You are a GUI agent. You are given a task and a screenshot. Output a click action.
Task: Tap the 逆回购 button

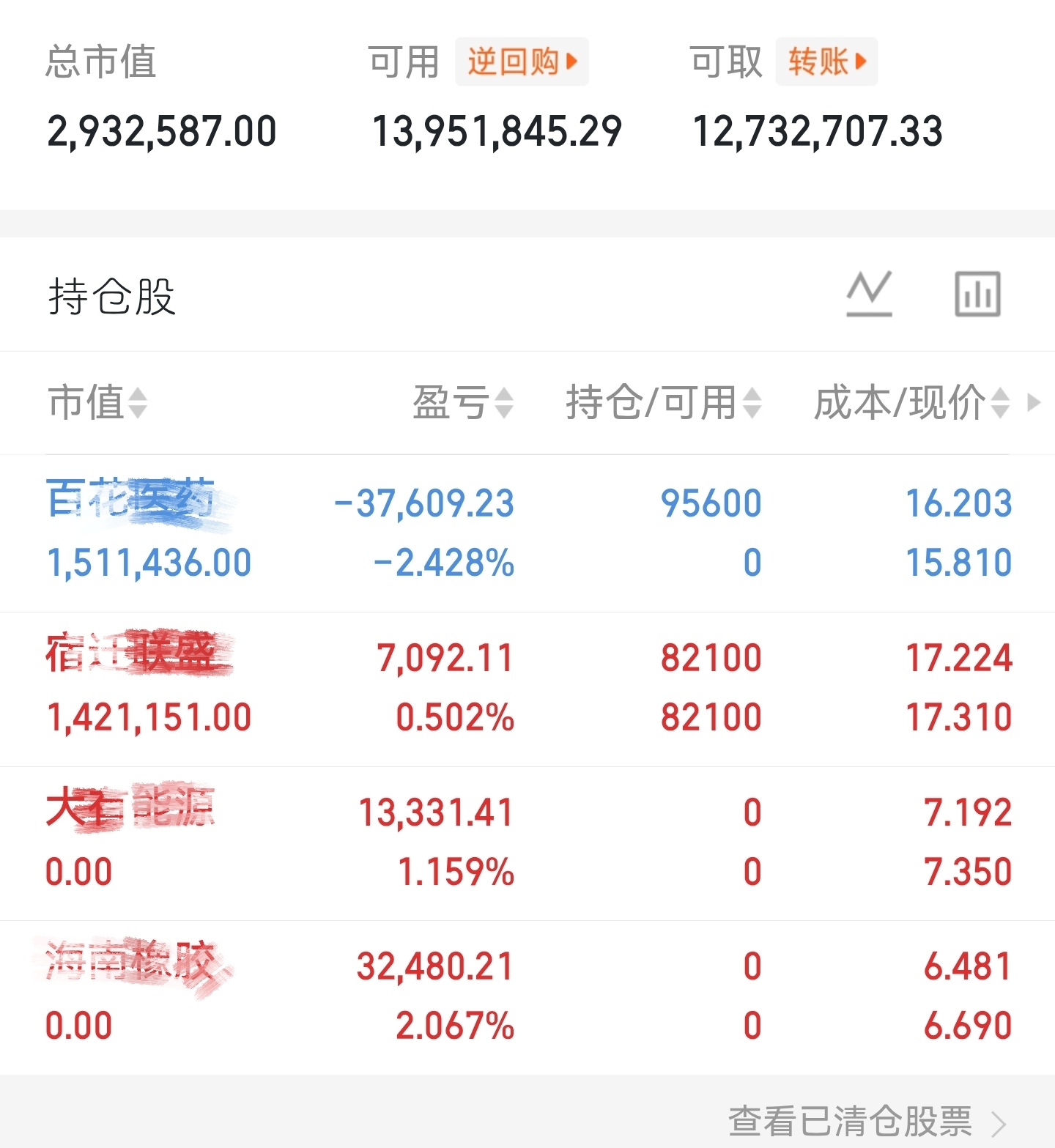click(x=522, y=62)
